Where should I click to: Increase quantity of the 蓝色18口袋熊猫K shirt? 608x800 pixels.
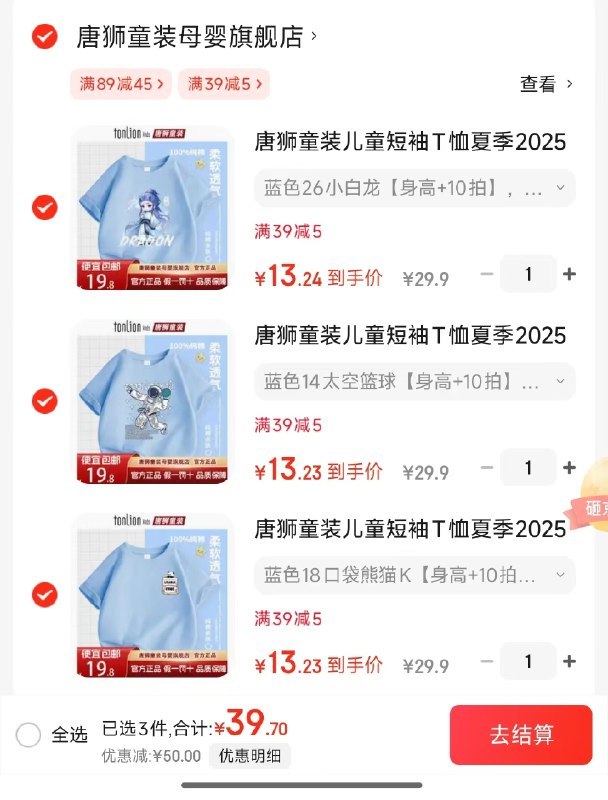[x=570, y=661]
